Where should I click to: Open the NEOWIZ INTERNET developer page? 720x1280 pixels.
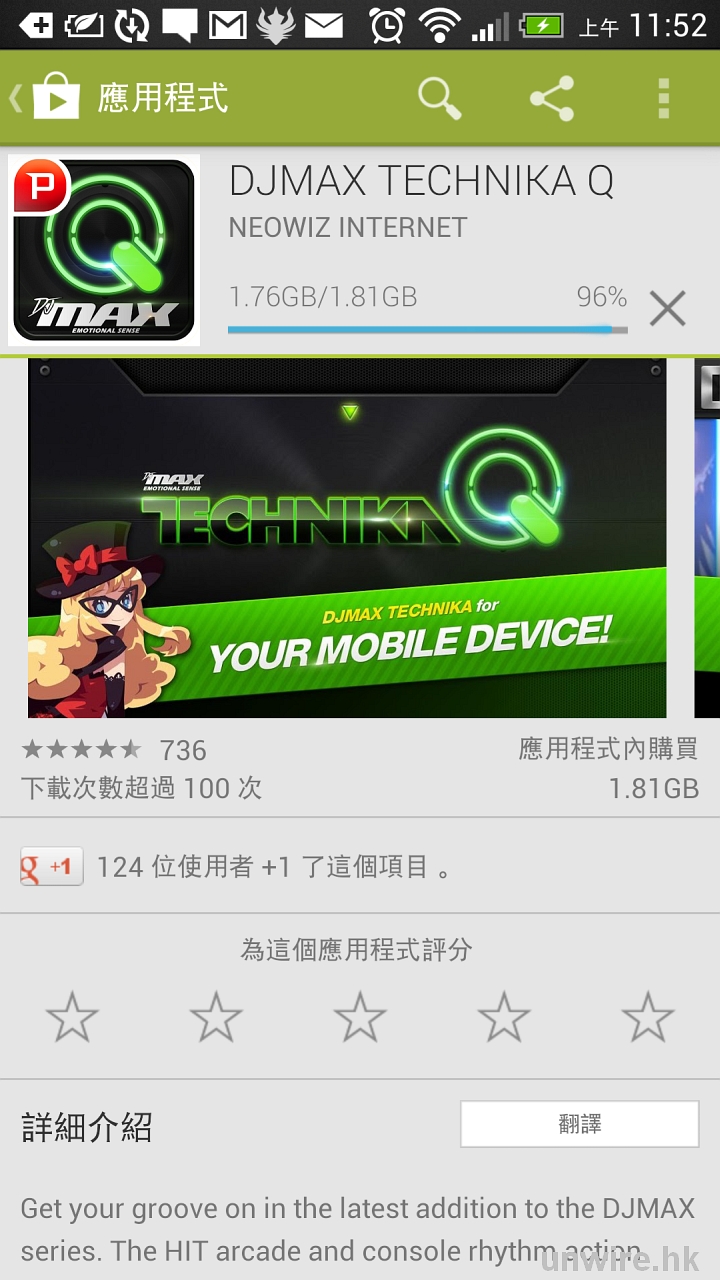tap(348, 227)
